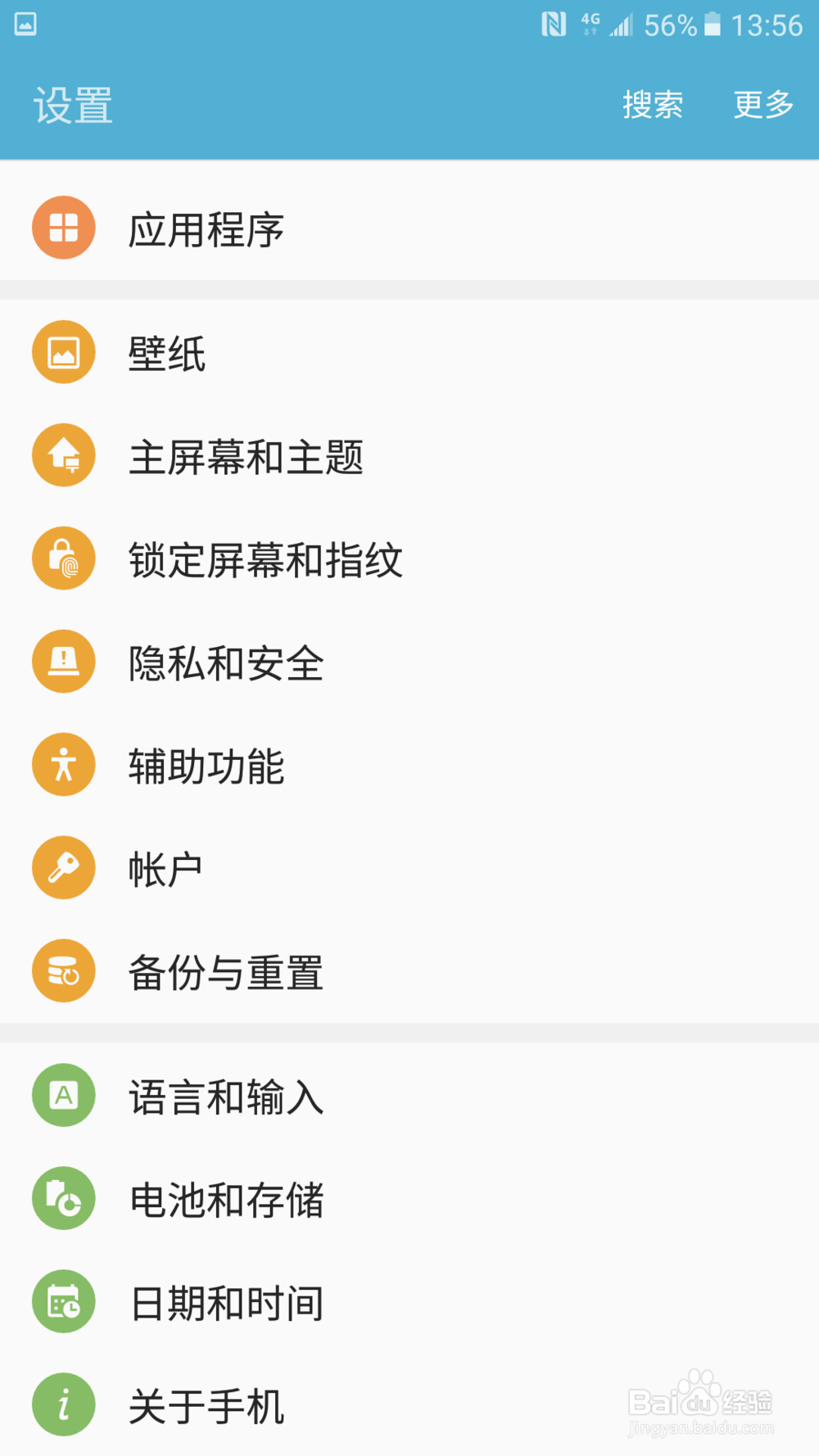Select 隐私和安全

point(409,662)
